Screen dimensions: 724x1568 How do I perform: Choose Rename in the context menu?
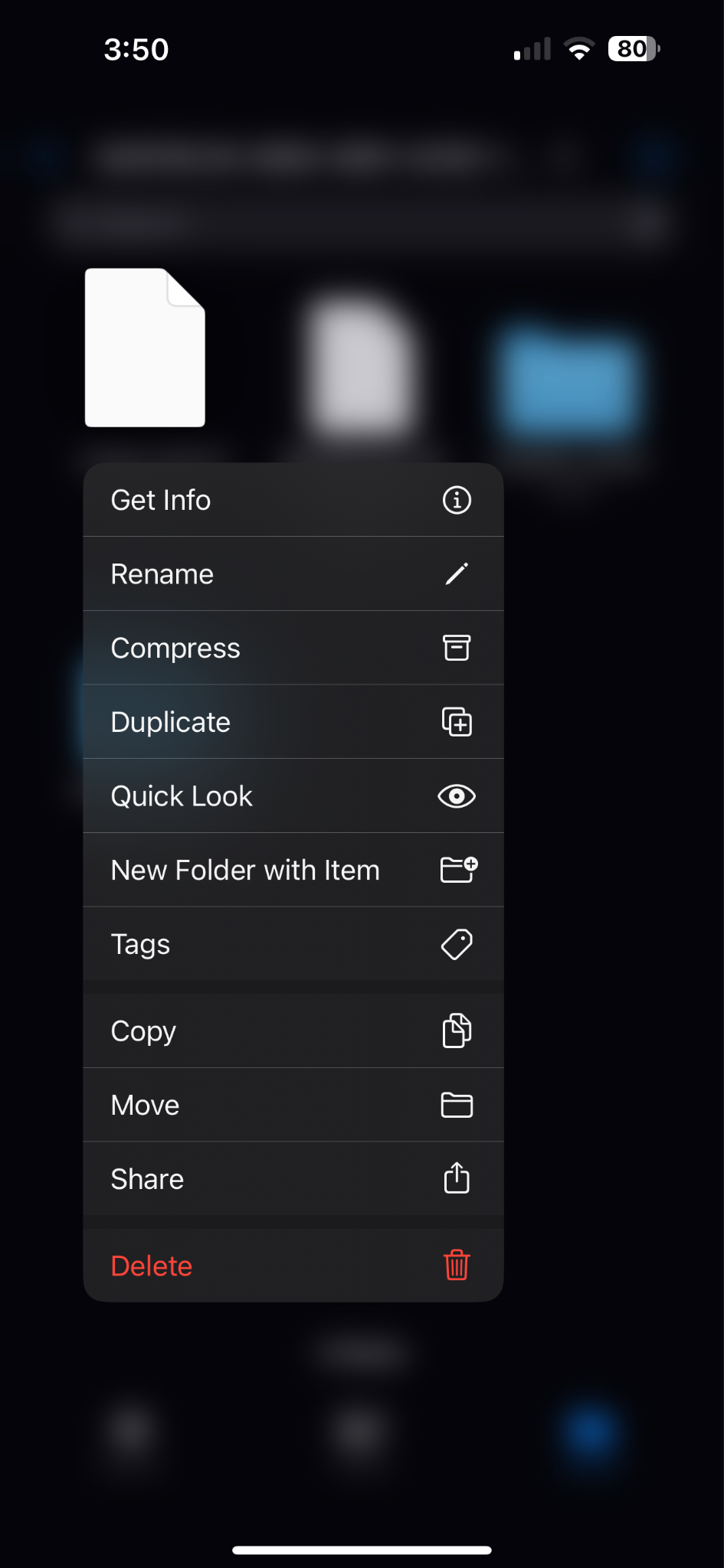coord(293,574)
